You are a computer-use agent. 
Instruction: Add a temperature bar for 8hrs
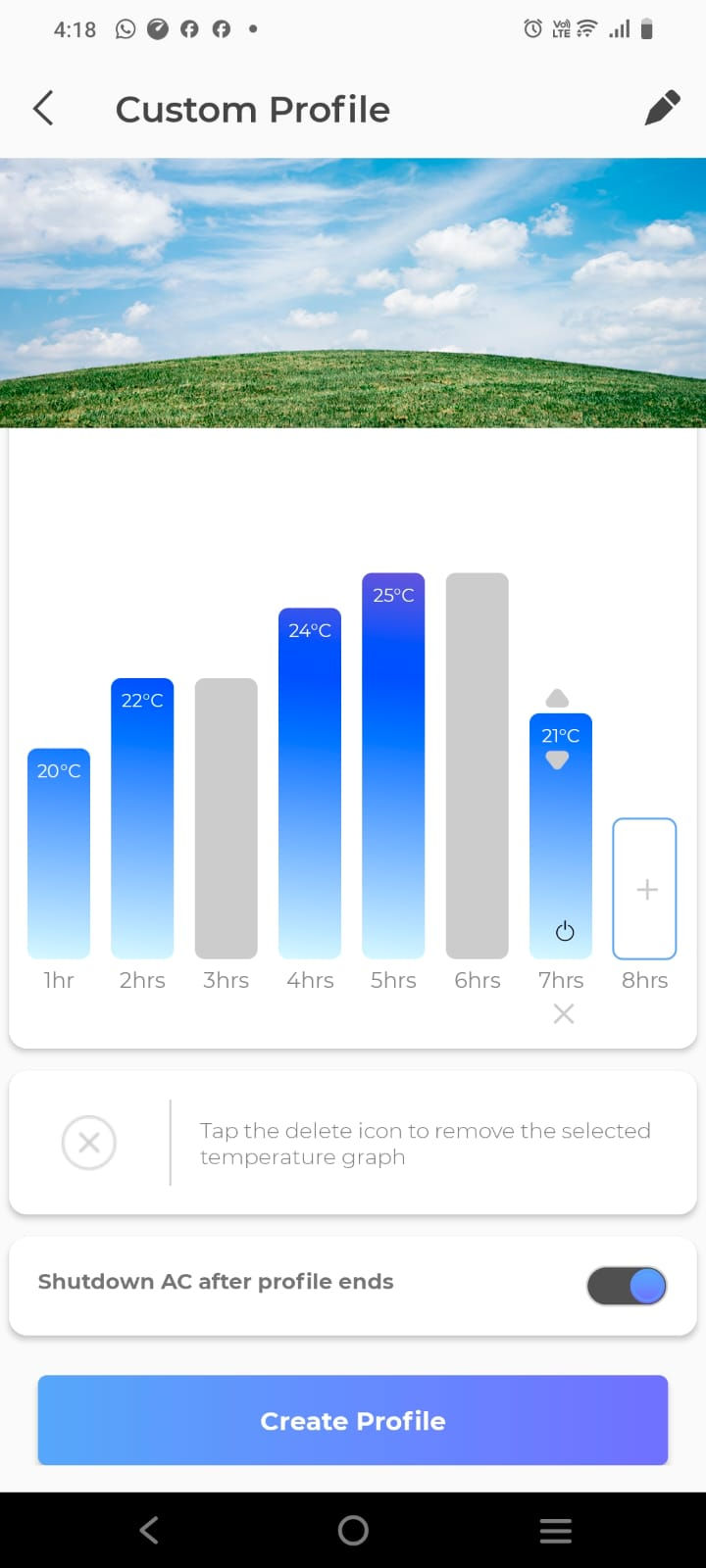644,889
